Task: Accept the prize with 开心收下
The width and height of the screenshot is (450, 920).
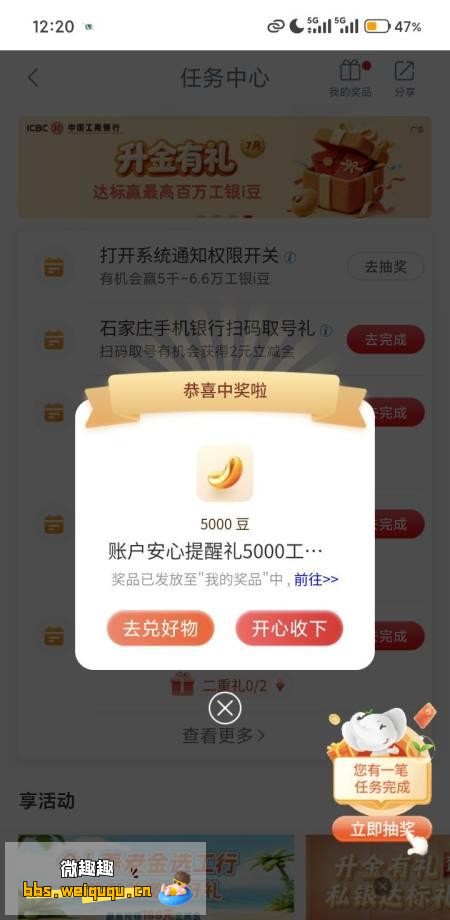Action: [x=289, y=628]
